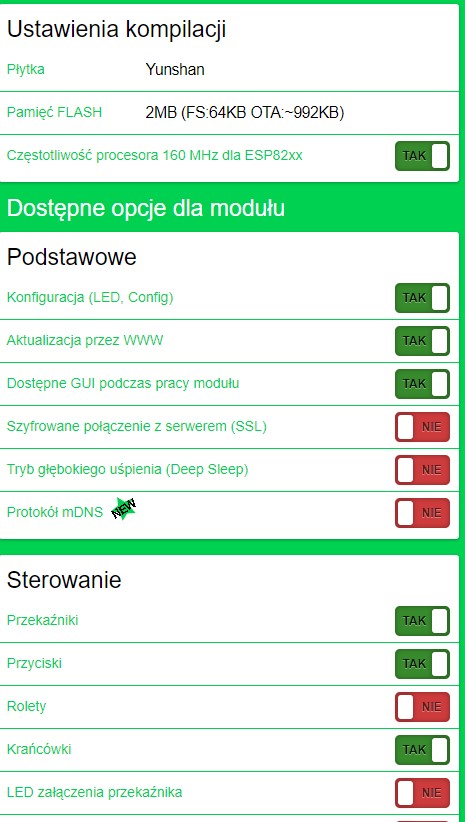Screen dimensions: 465x822
Task: Enable LED załączenia przekaźnika
Action: click(422, 793)
